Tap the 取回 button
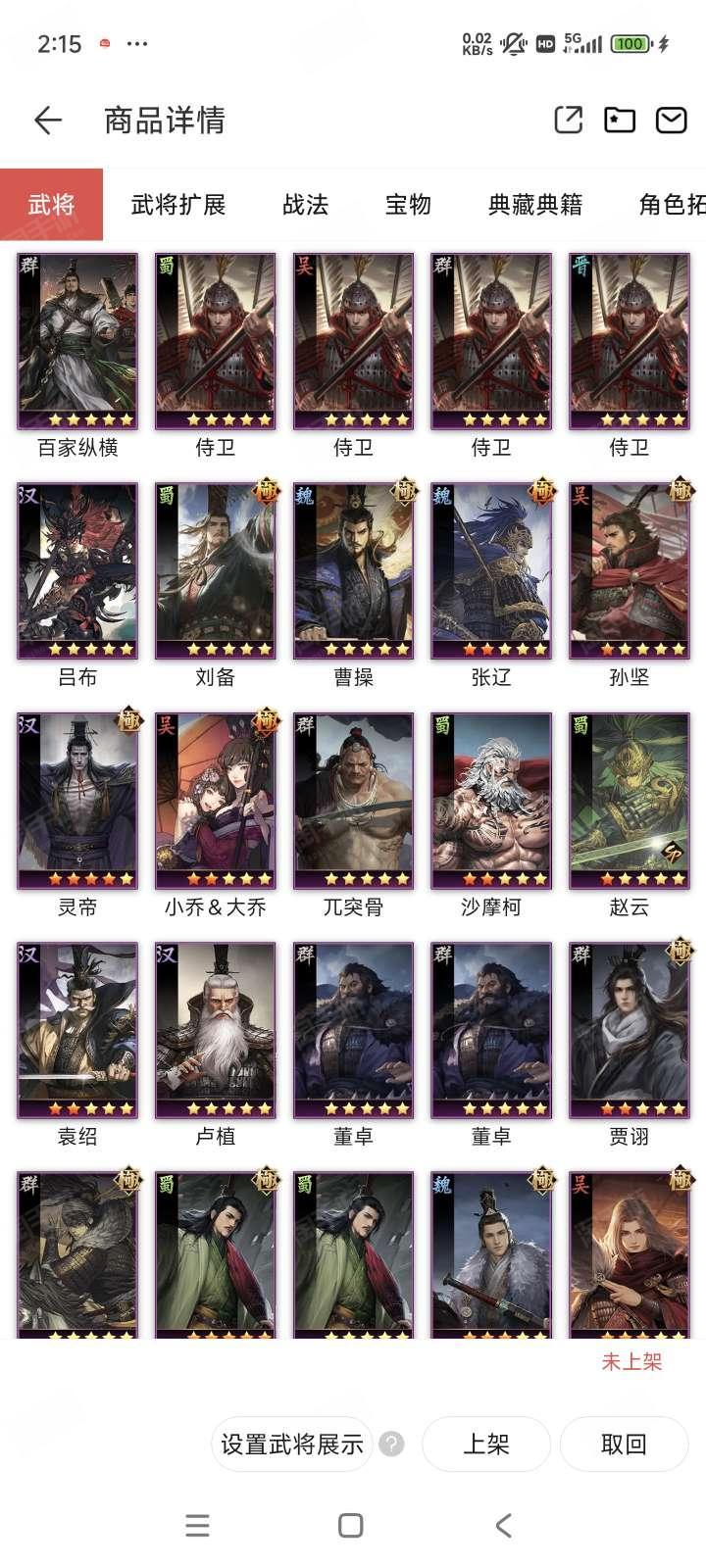Viewport: 706px width, 1568px height. [624, 1444]
